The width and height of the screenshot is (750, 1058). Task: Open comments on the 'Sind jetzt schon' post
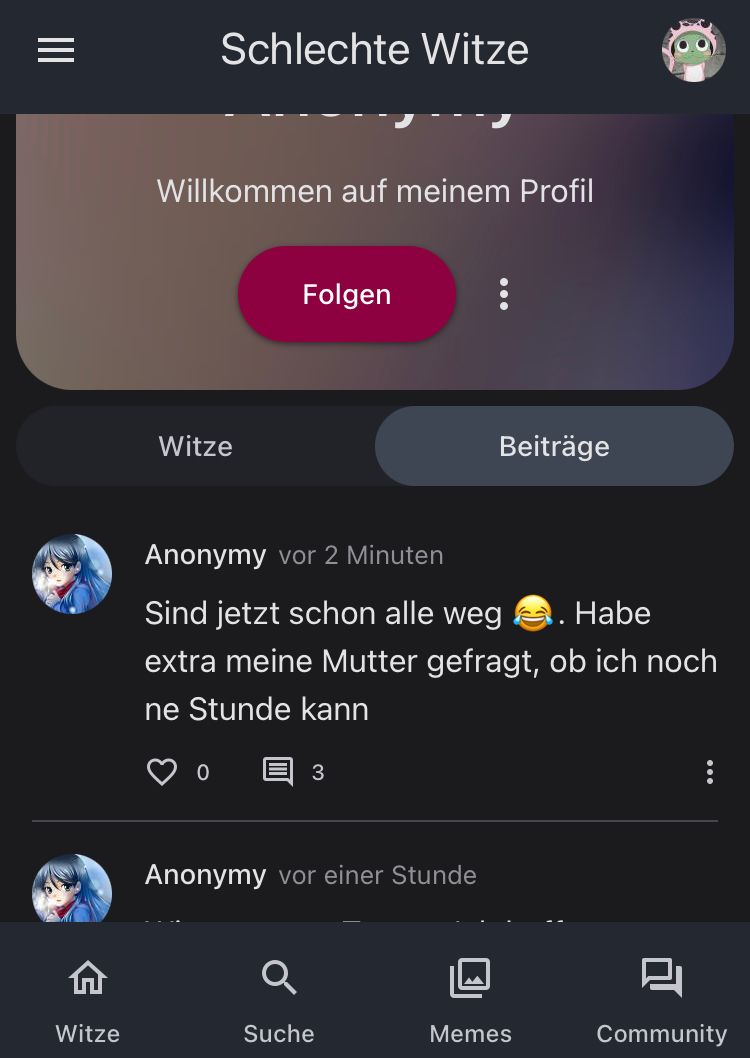(x=278, y=772)
